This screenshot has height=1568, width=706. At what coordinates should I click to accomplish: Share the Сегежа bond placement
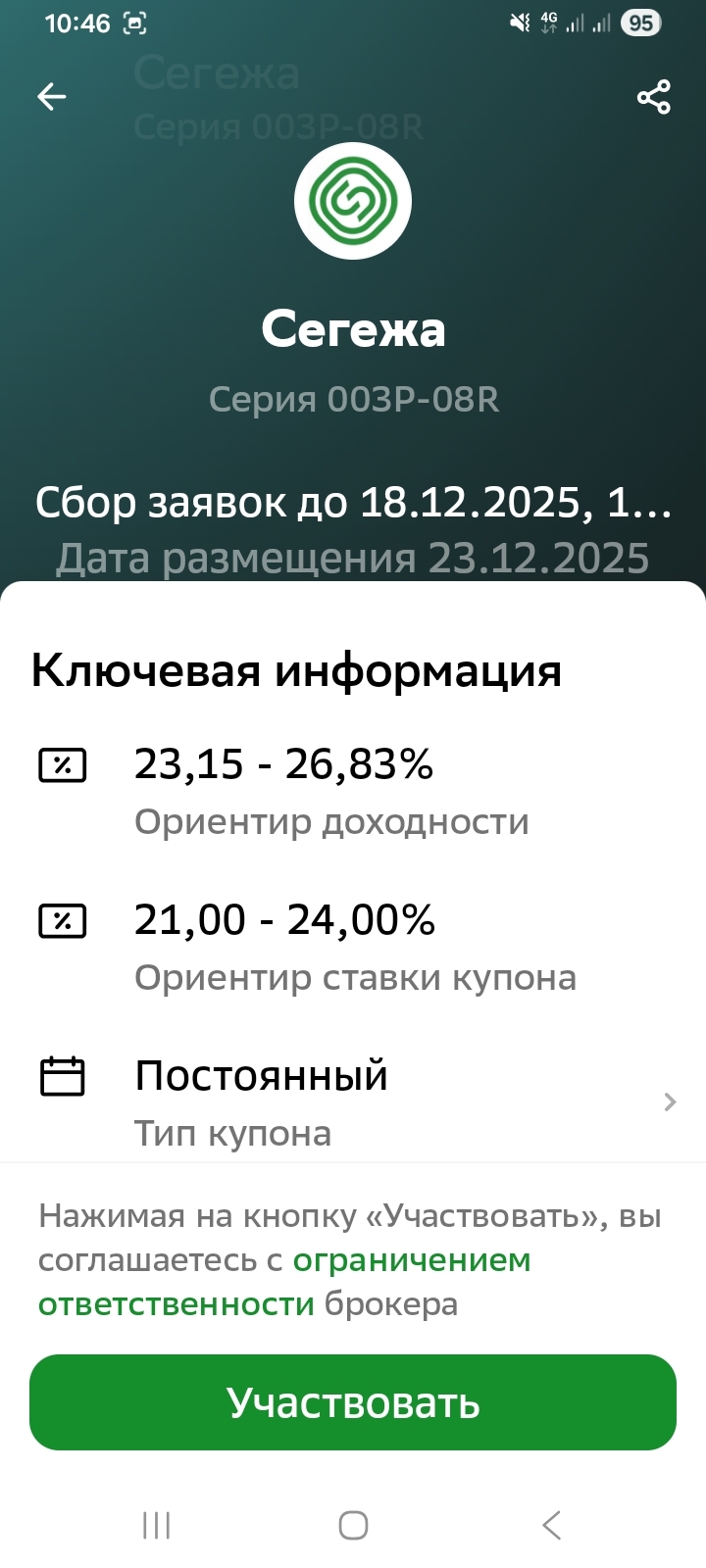653,97
